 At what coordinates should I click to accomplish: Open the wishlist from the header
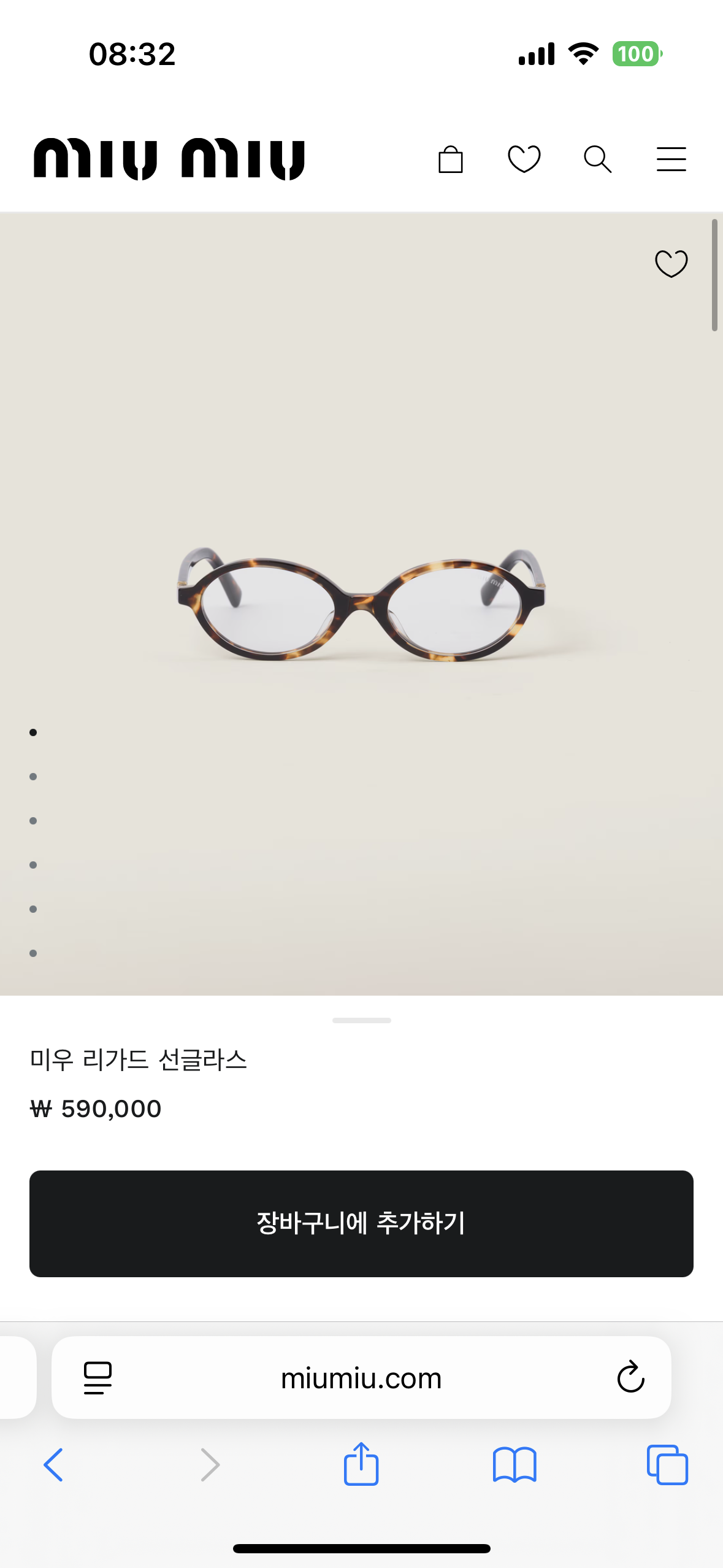(x=524, y=159)
